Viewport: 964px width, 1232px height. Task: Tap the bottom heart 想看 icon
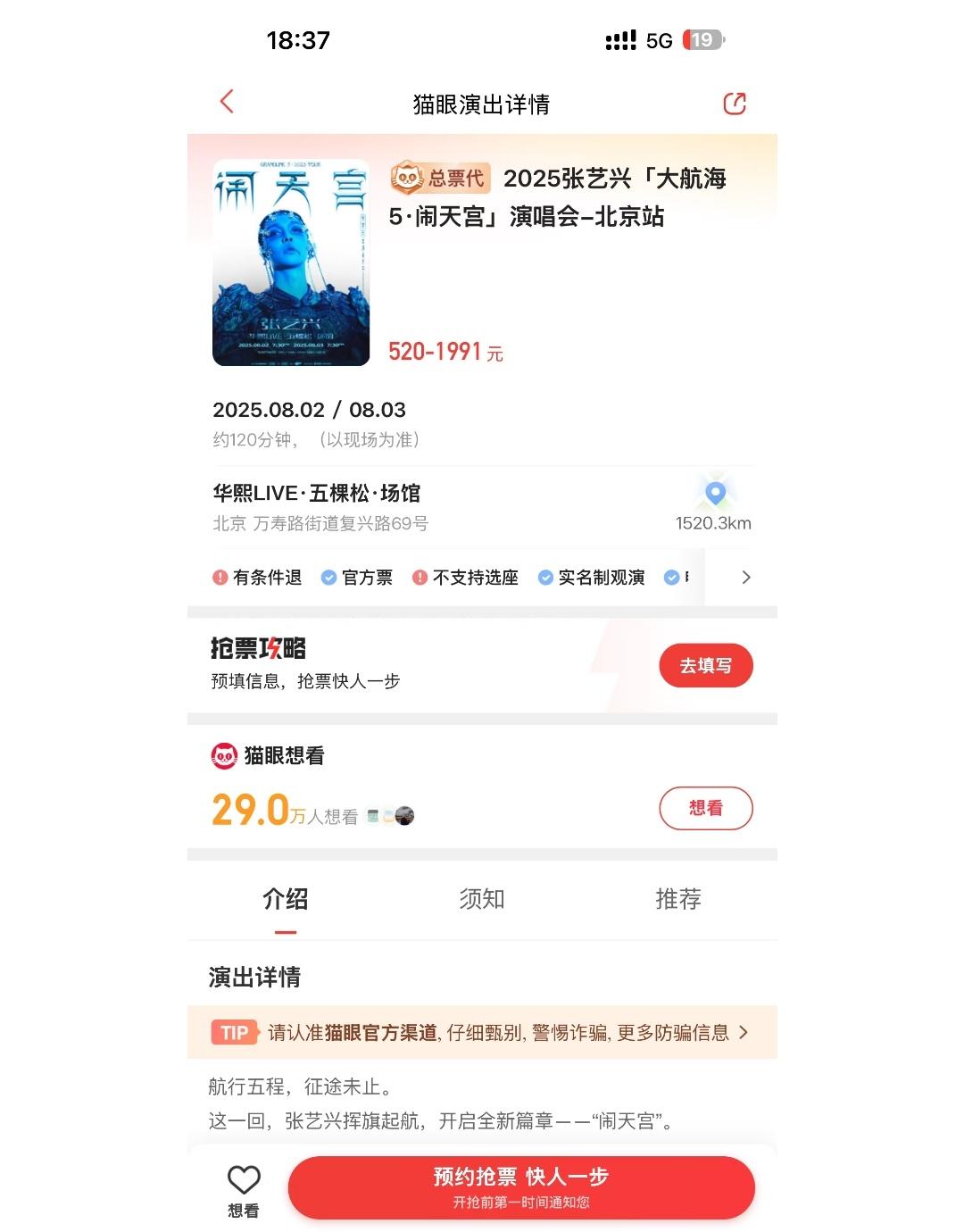244,1189
